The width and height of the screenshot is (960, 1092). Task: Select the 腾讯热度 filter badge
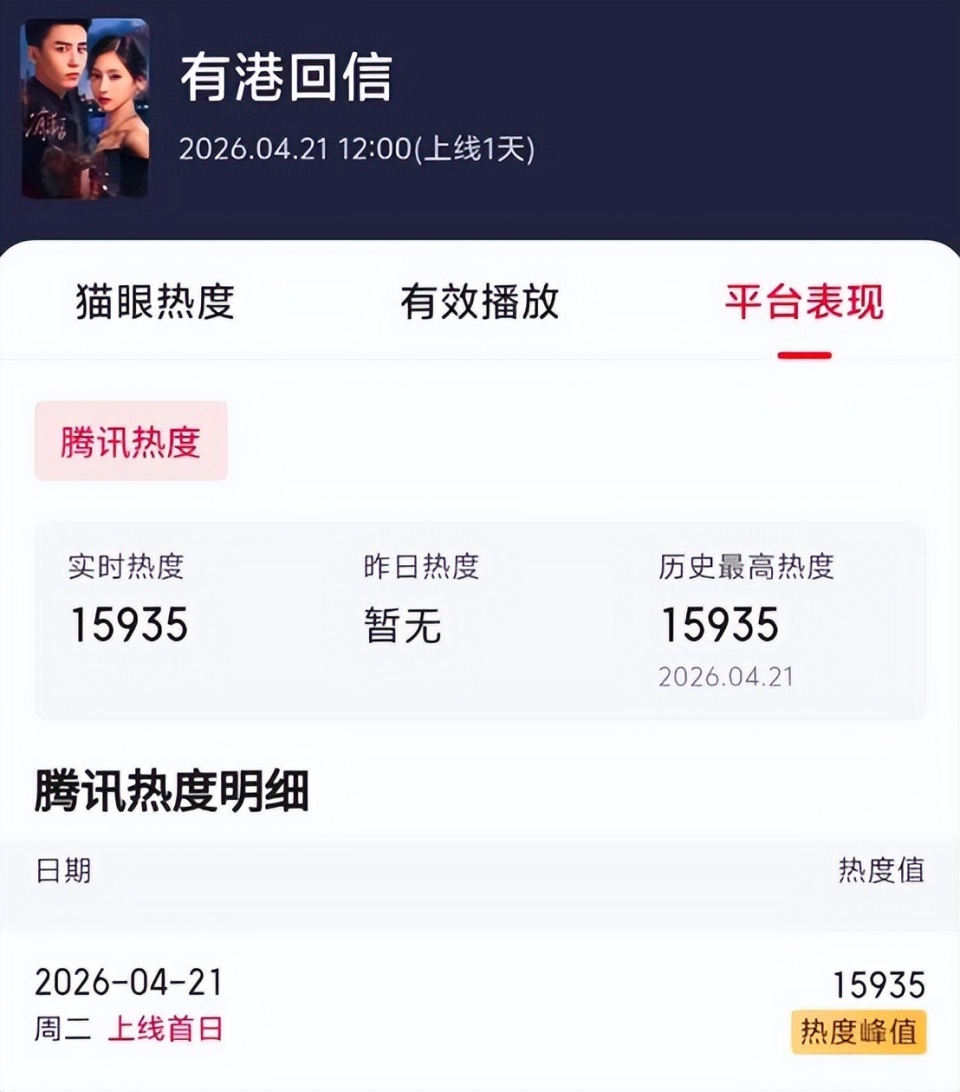[130, 440]
